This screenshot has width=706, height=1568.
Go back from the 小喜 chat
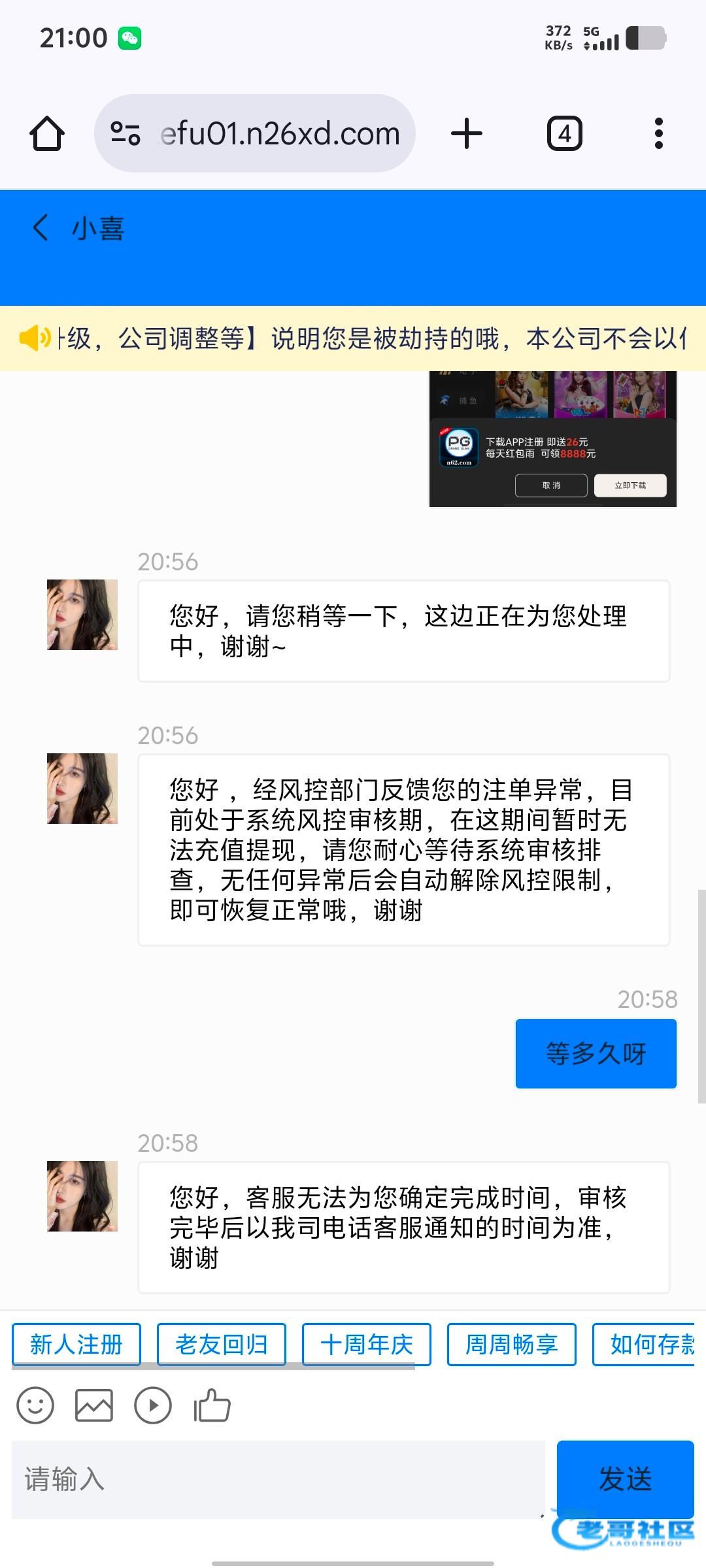coord(41,228)
